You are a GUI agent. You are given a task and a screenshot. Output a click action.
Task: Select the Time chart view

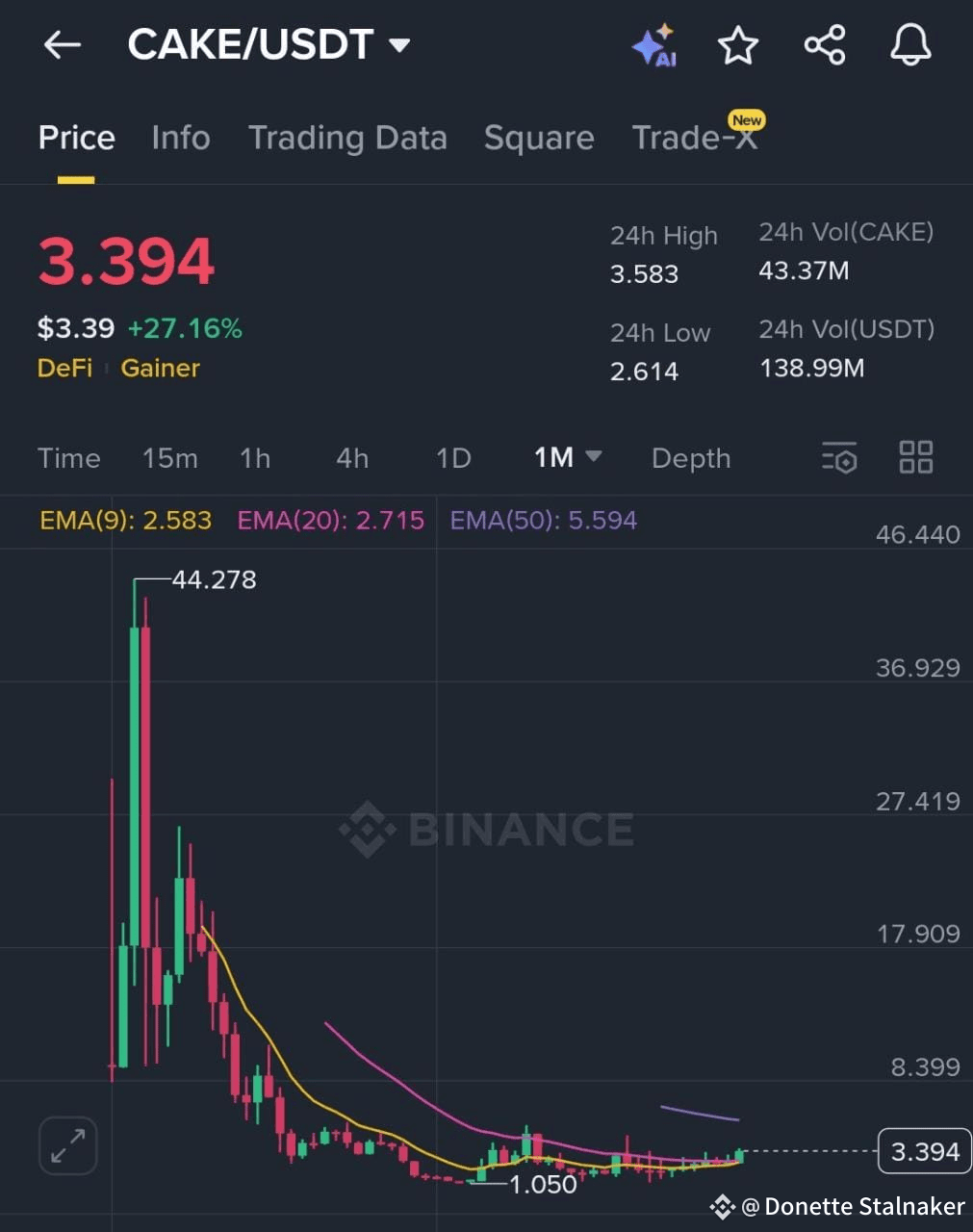[69, 458]
